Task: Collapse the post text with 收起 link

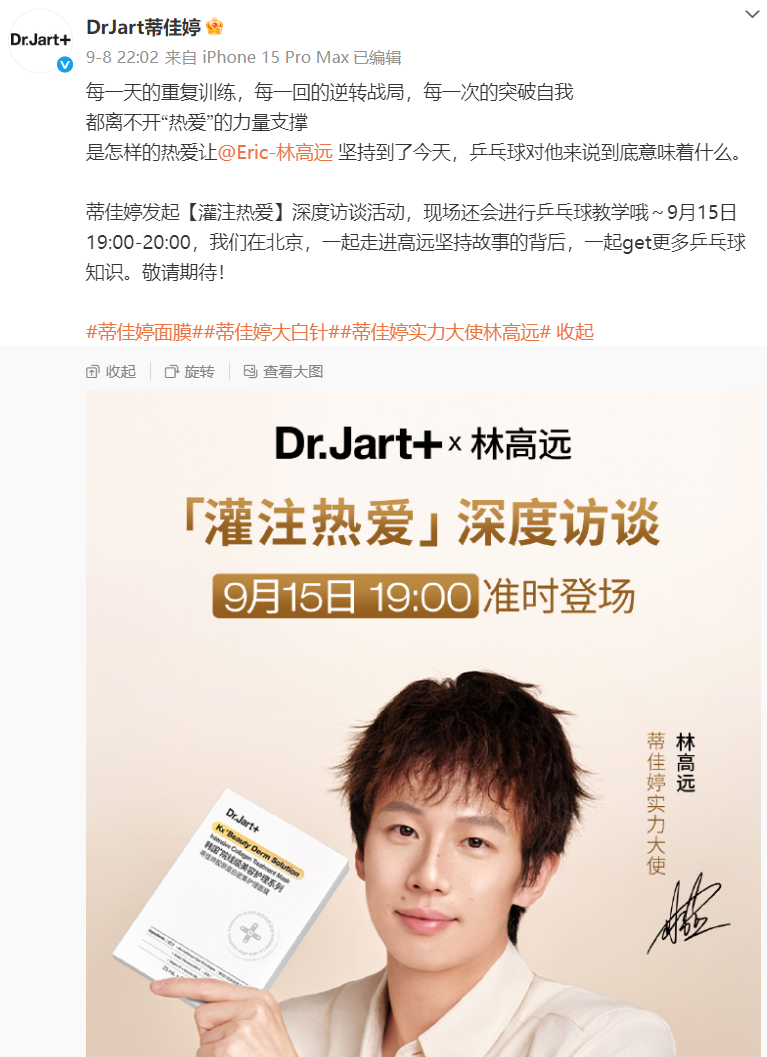Action: coord(575,332)
